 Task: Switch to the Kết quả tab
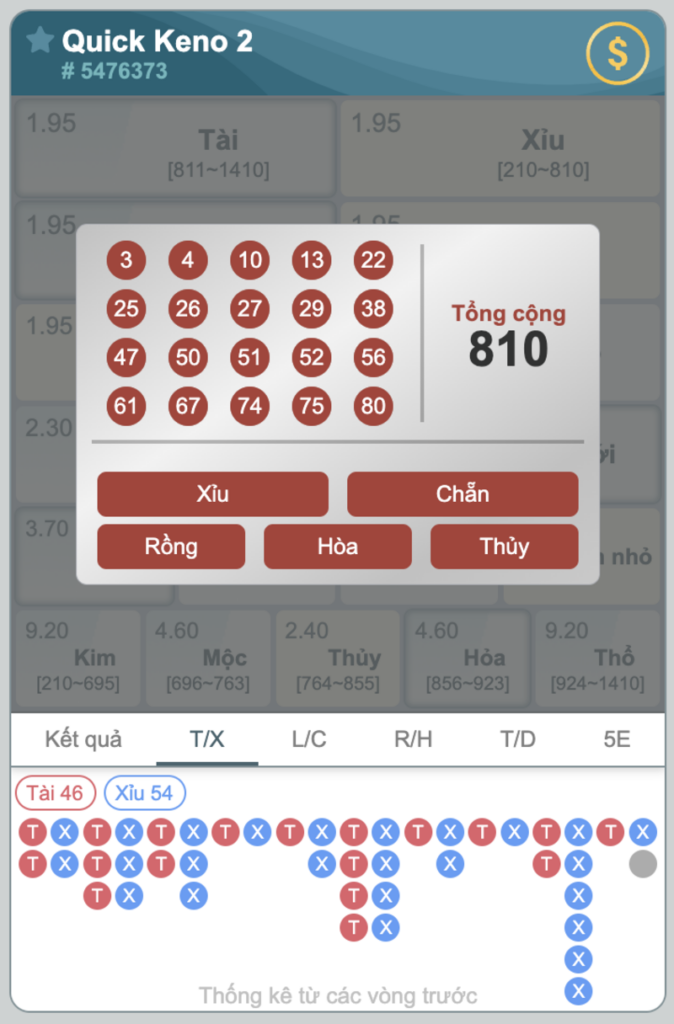tap(83, 740)
